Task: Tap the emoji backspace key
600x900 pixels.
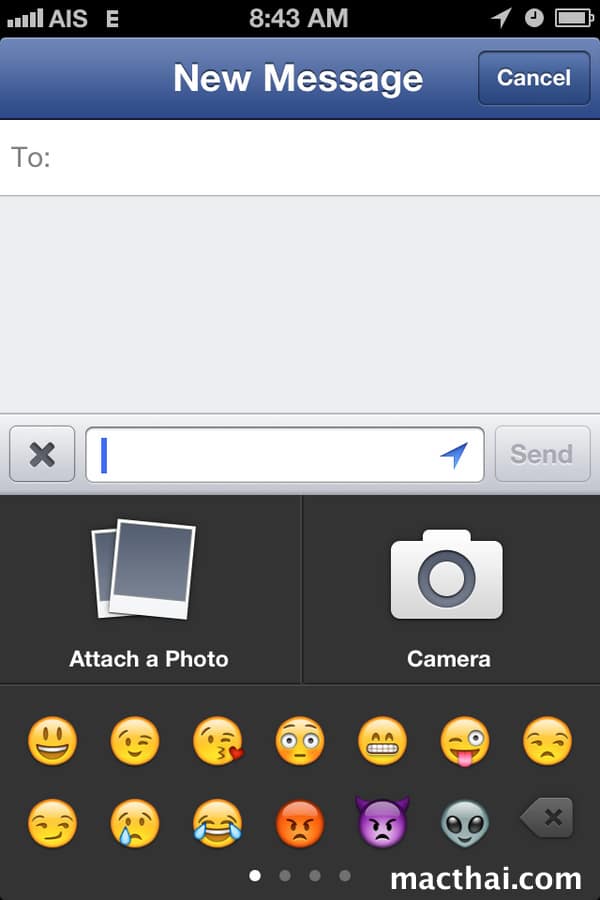Action: coord(547,819)
